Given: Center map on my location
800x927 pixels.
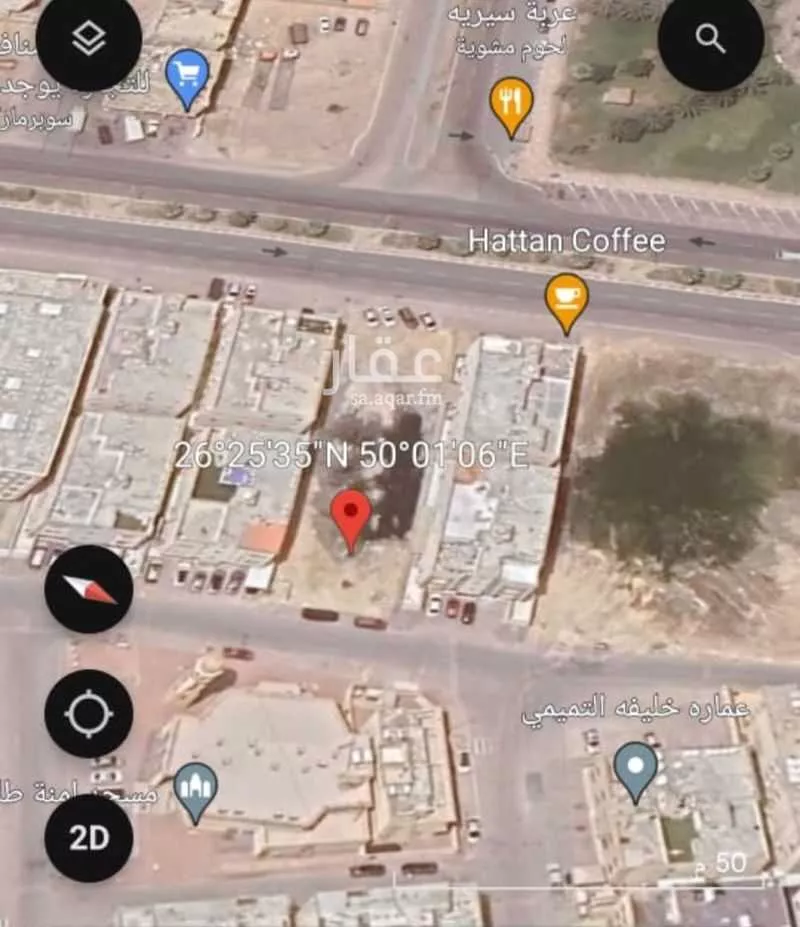Looking at the screenshot, I should coord(89,713).
